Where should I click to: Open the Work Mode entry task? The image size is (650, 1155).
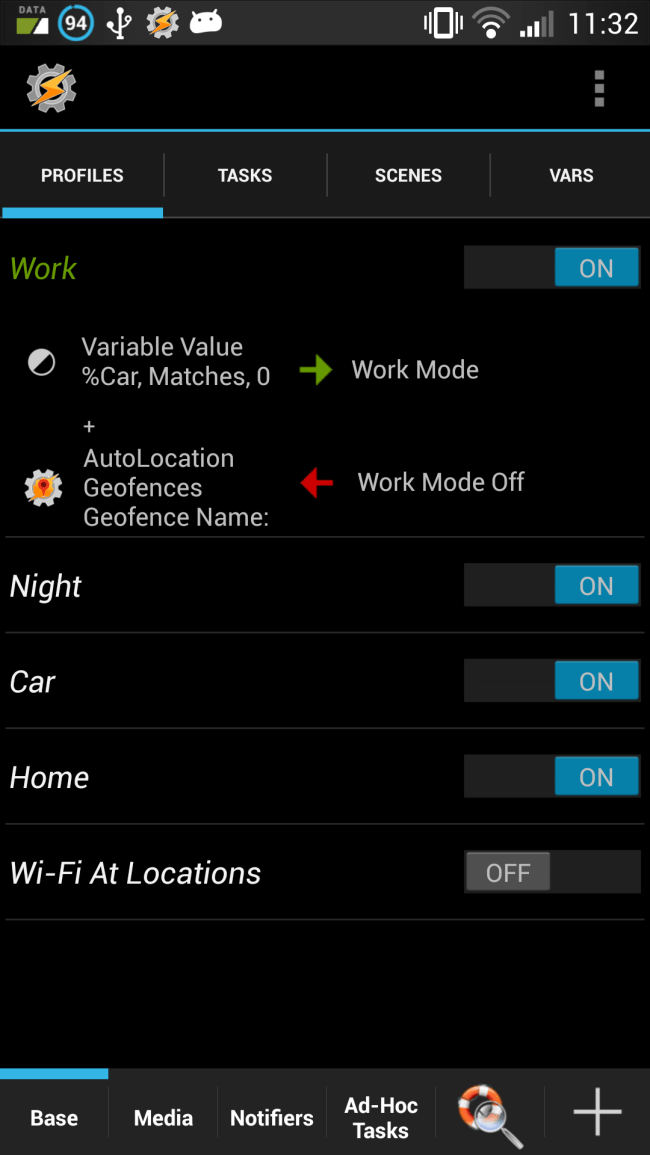(x=414, y=370)
